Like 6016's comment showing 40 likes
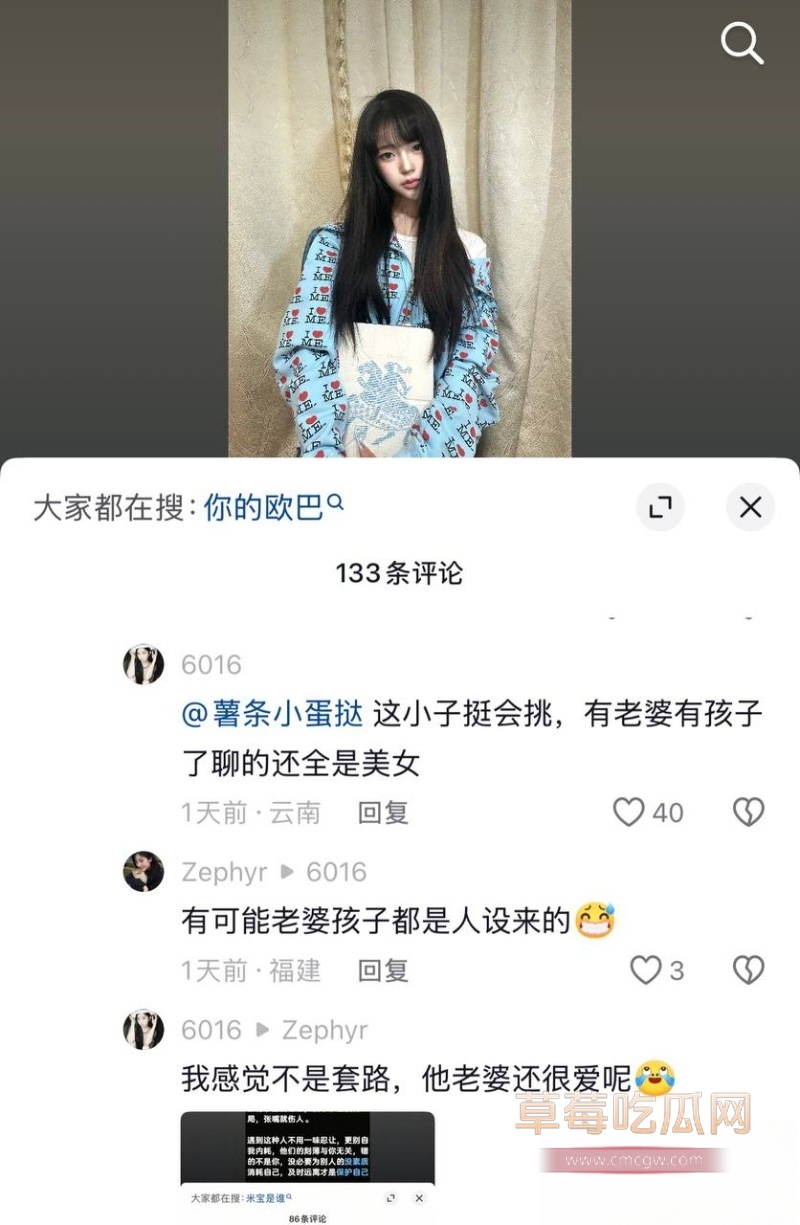800x1225 pixels. click(631, 813)
